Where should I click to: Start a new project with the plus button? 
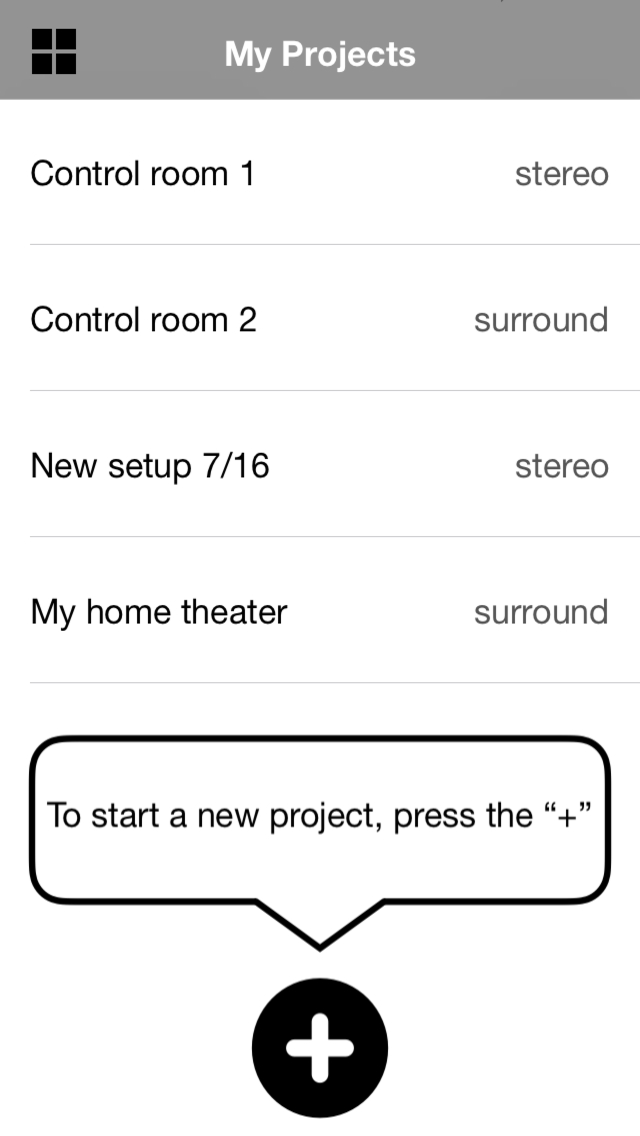coord(320,1048)
